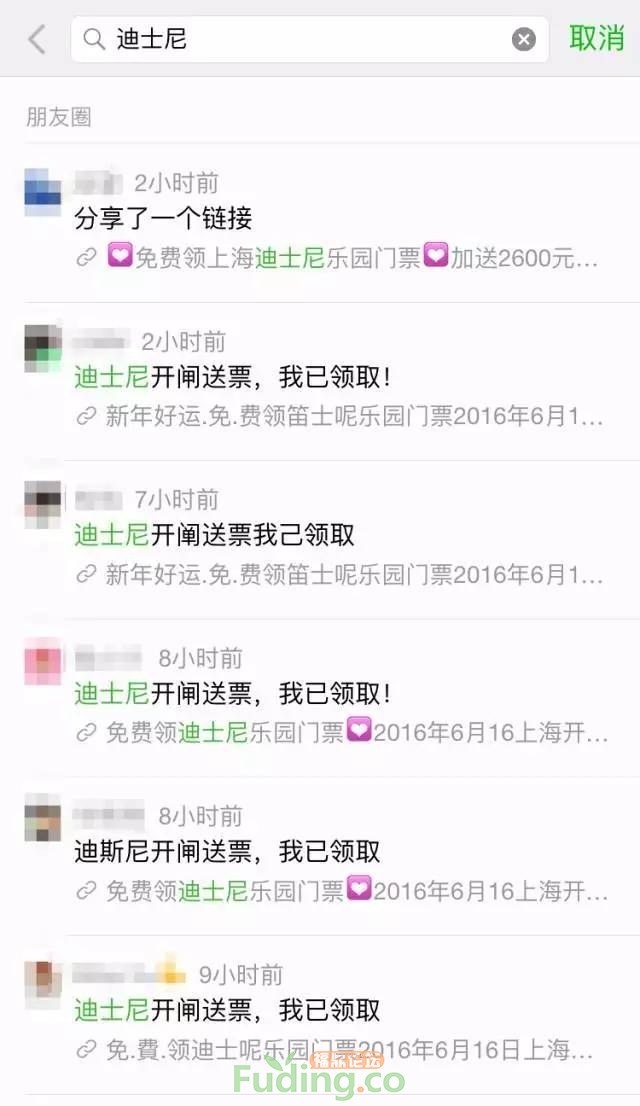Cancel search via 取消

pyautogui.click(x=596, y=39)
